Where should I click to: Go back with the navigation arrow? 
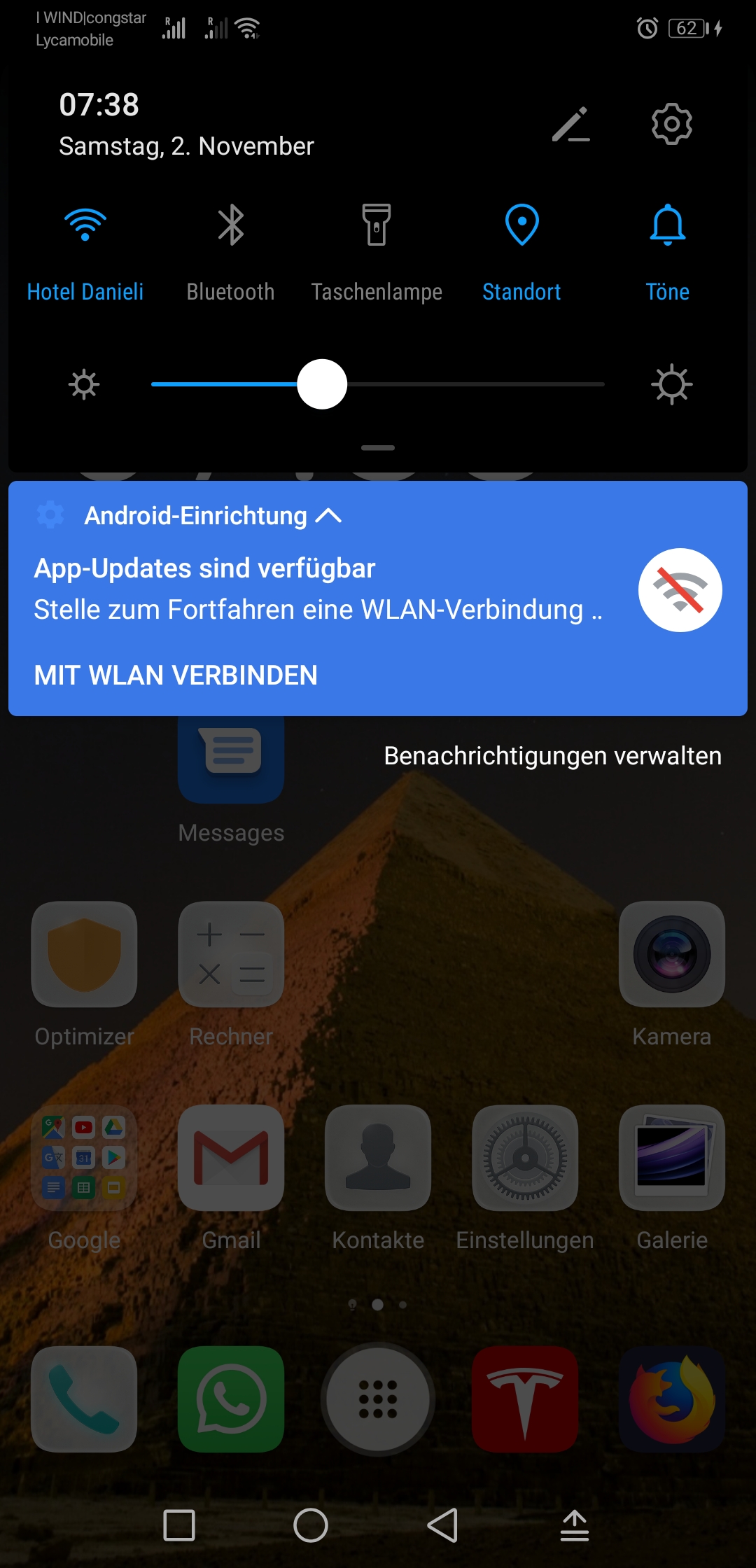[443, 1525]
